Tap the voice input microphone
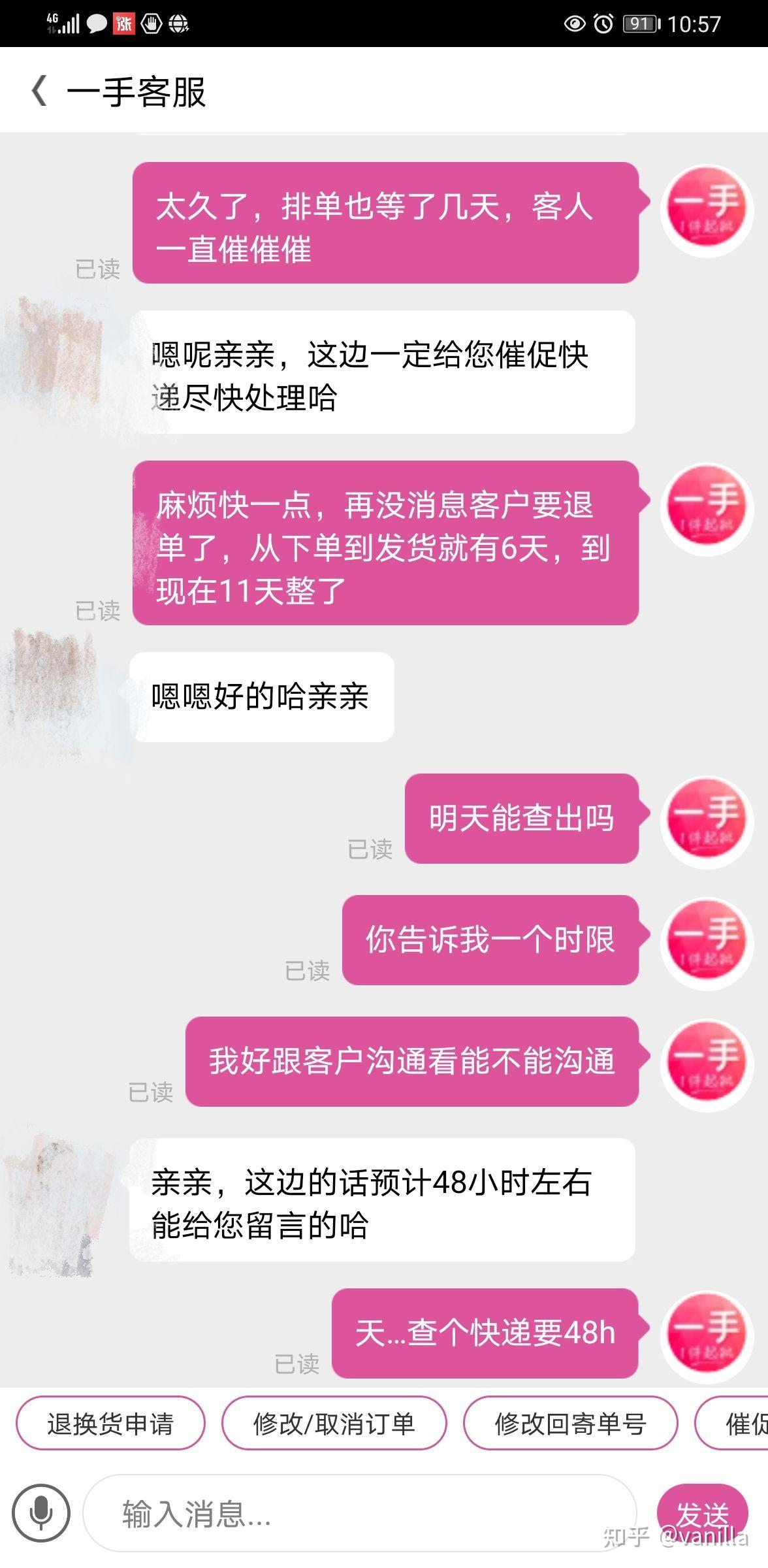 click(41, 1512)
